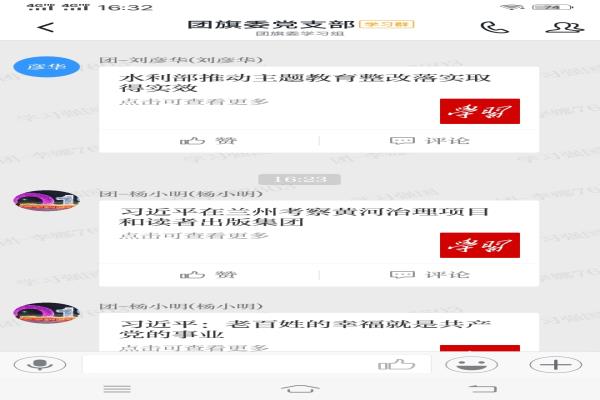
Task: Start a voice call
Action: (x=489, y=28)
